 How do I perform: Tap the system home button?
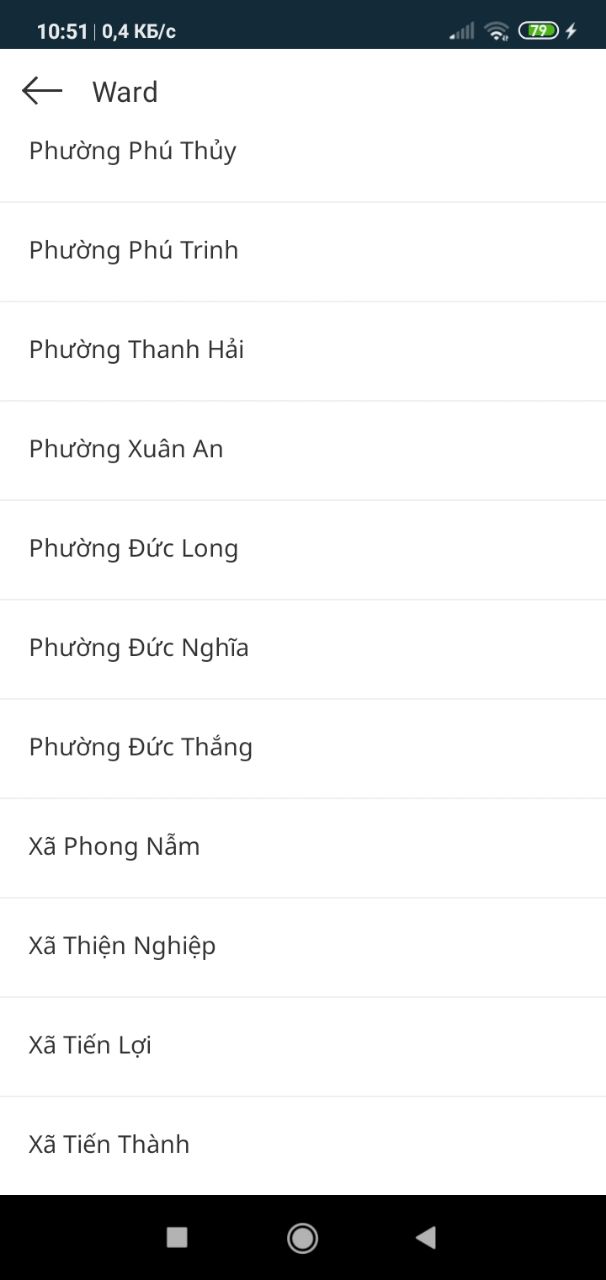coord(302,1238)
